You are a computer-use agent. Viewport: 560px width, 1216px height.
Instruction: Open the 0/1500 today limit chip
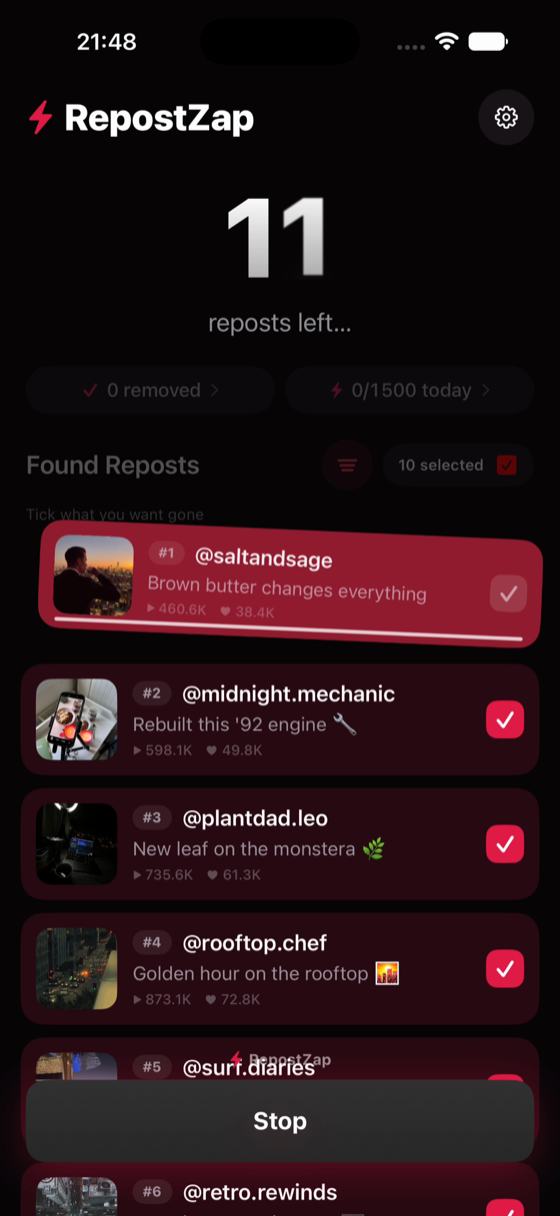click(410, 390)
